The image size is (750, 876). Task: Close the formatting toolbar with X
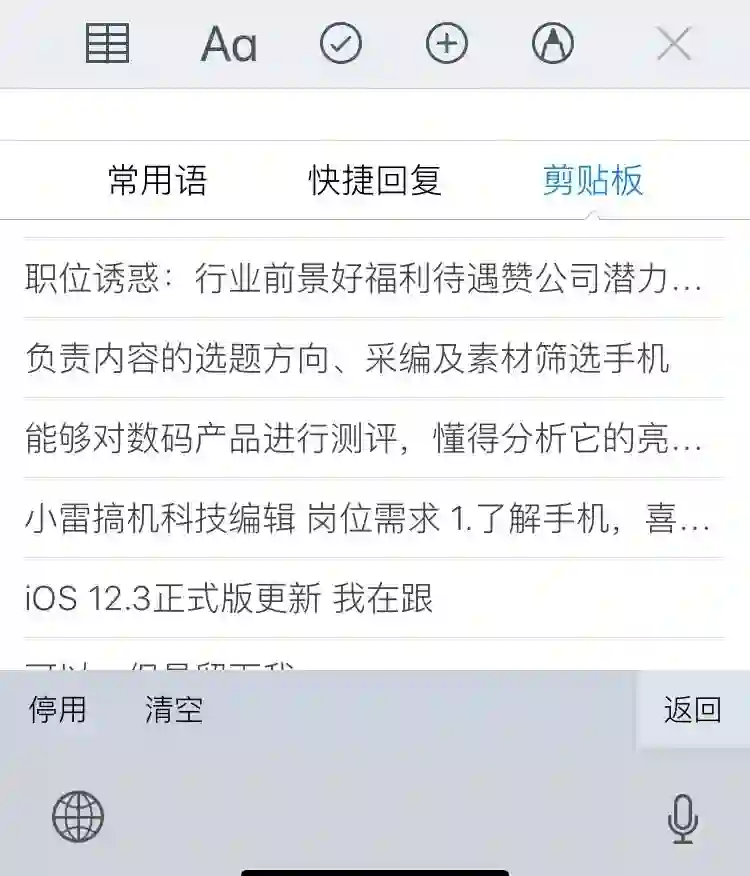tap(673, 44)
